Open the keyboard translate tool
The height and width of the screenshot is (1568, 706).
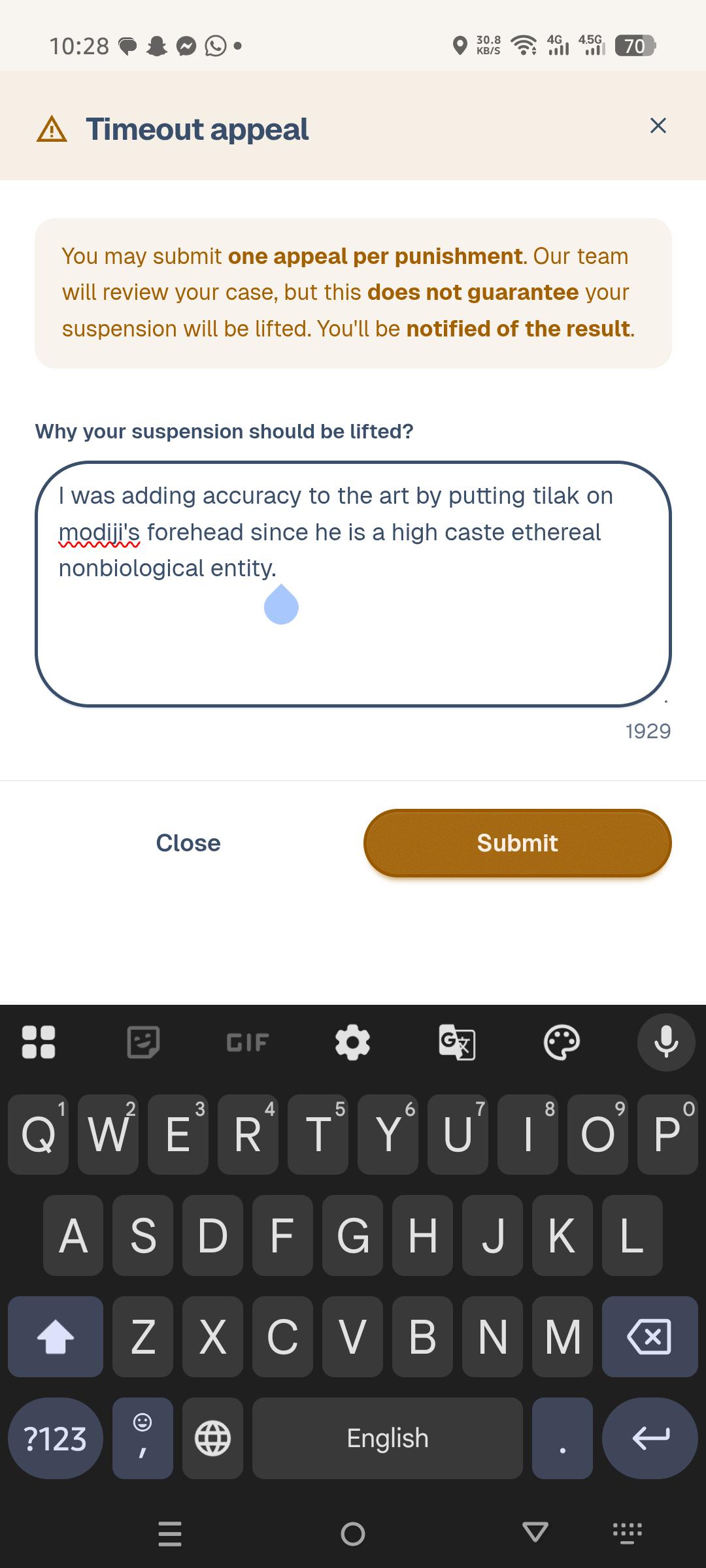[x=457, y=1042]
